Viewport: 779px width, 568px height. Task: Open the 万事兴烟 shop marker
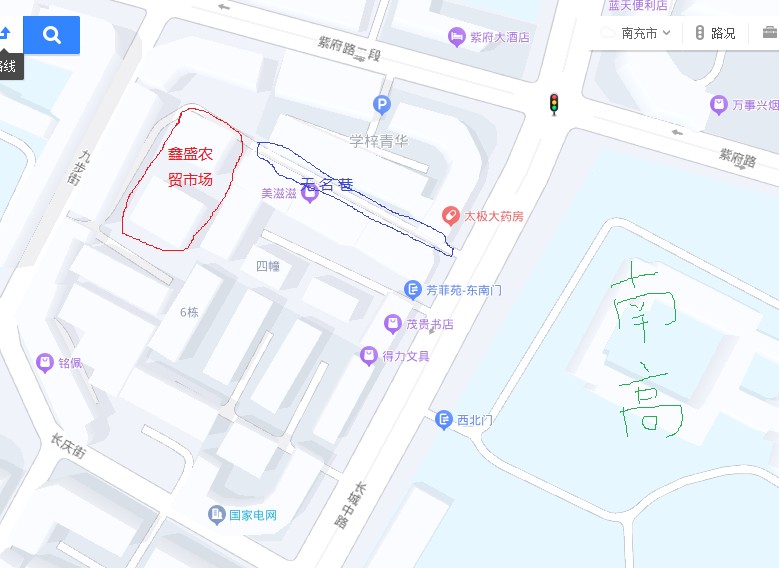718,104
